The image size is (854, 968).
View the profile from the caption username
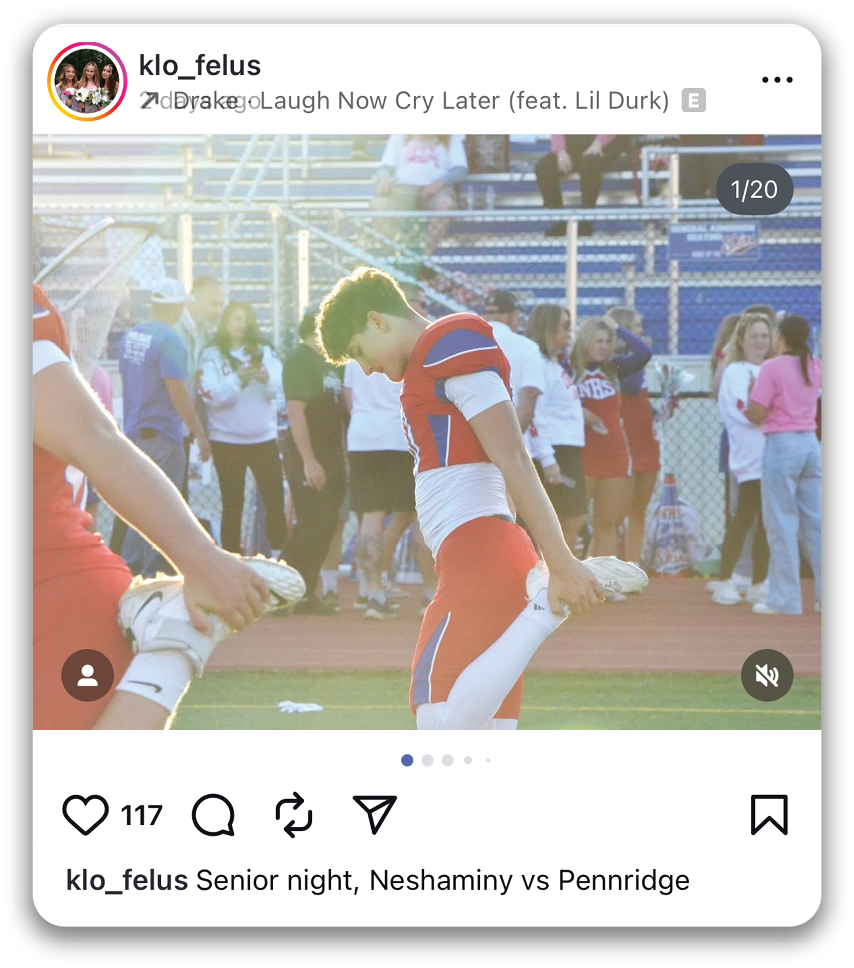click(127, 881)
